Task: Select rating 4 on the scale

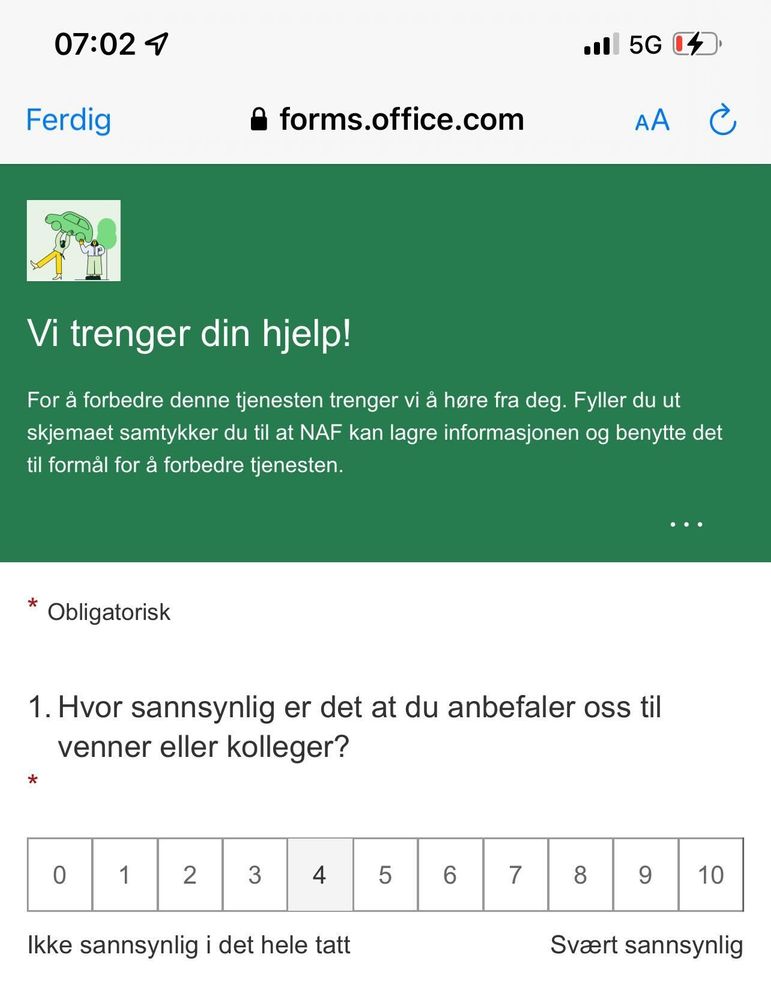Action: click(320, 874)
